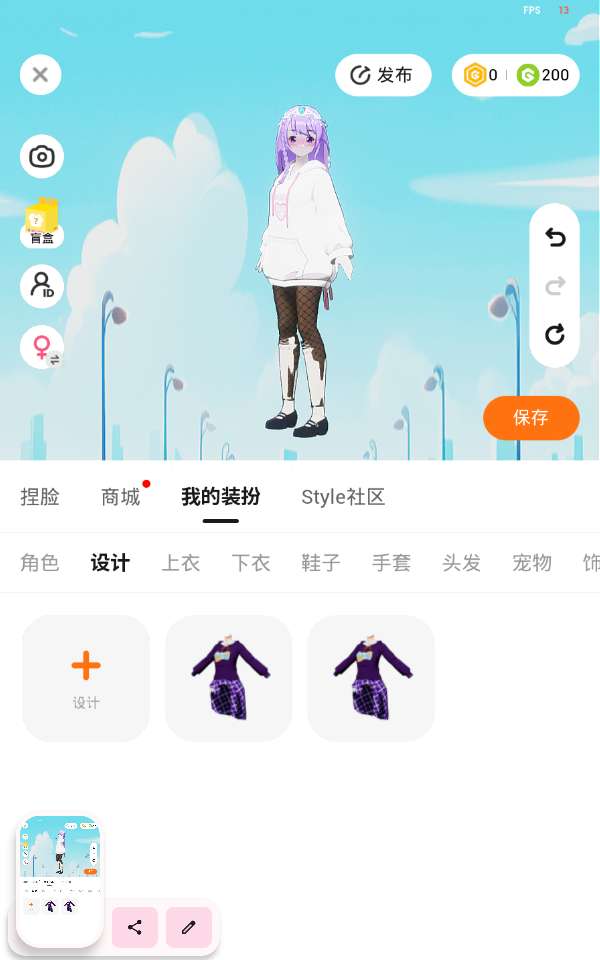Open the 商城 shop tab
The width and height of the screenshot is (600, 960).
click(x=121, y=497)
